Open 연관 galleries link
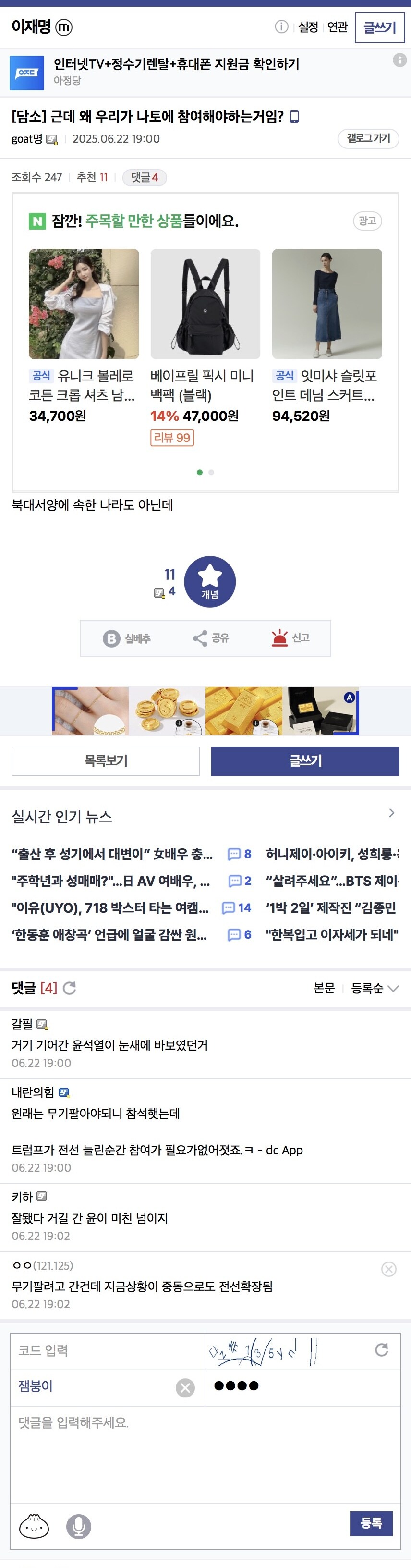 (337, 27)
